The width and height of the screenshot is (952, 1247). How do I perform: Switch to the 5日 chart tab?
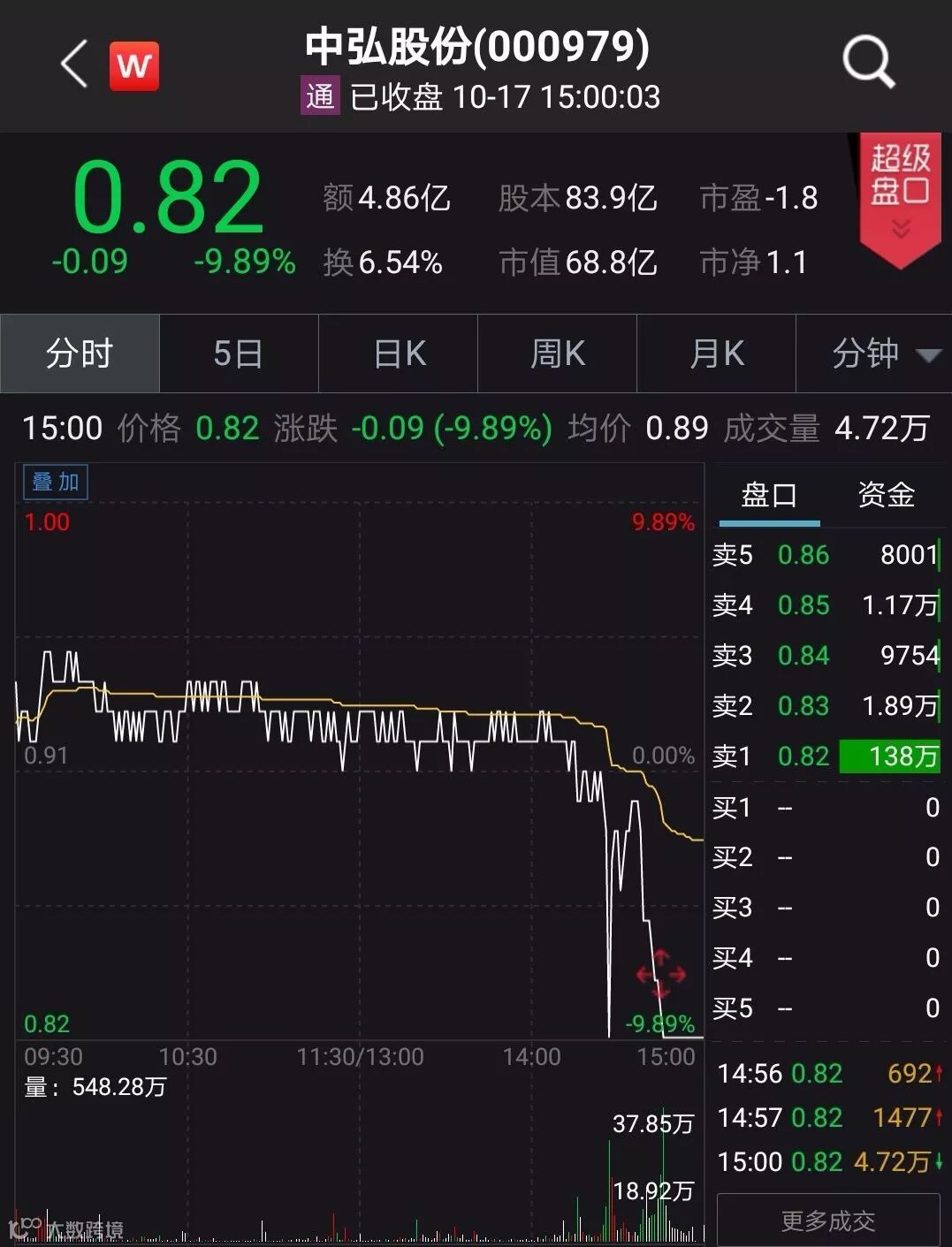239,354
